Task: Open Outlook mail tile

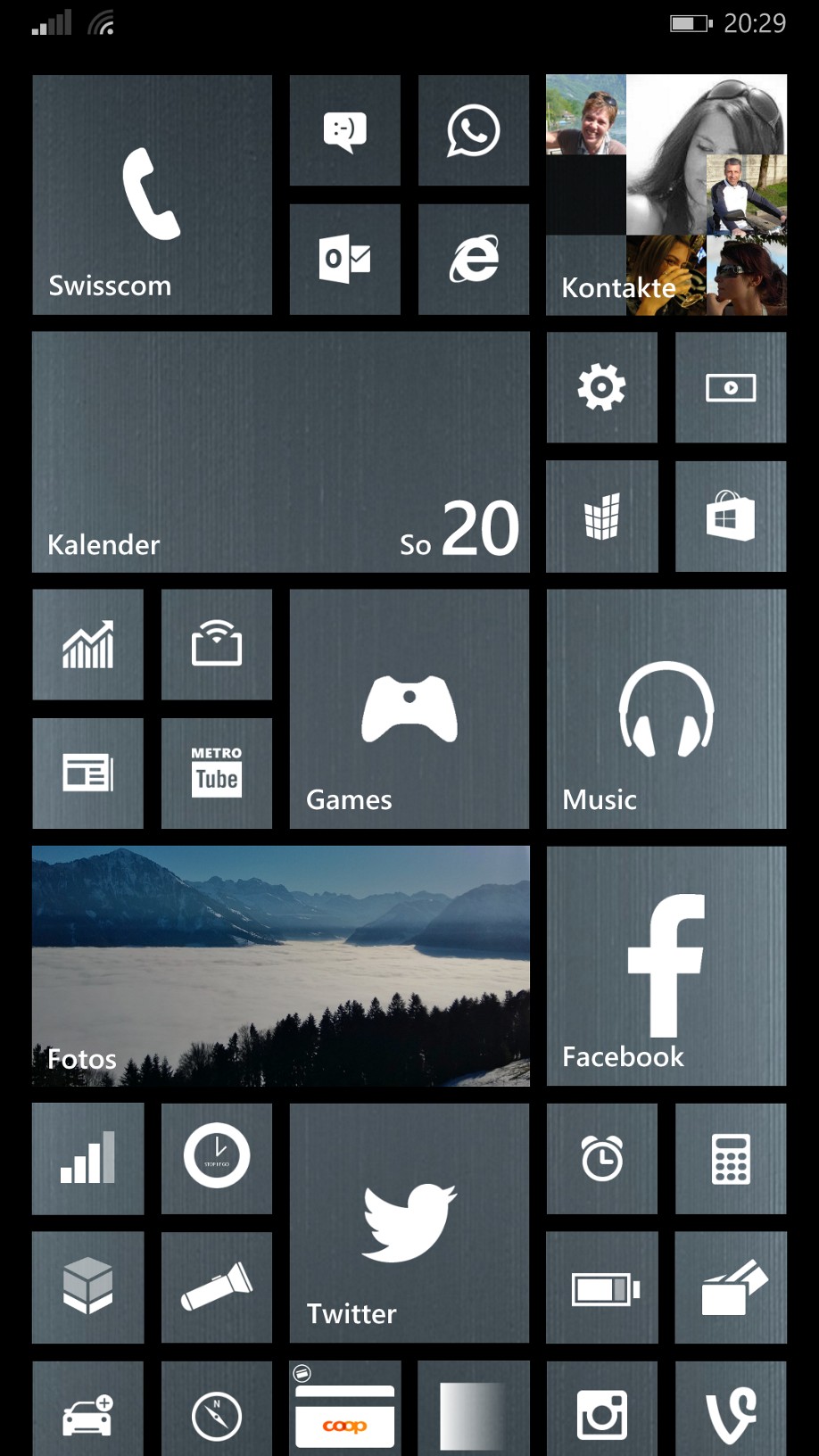Action: click(344, 259)
